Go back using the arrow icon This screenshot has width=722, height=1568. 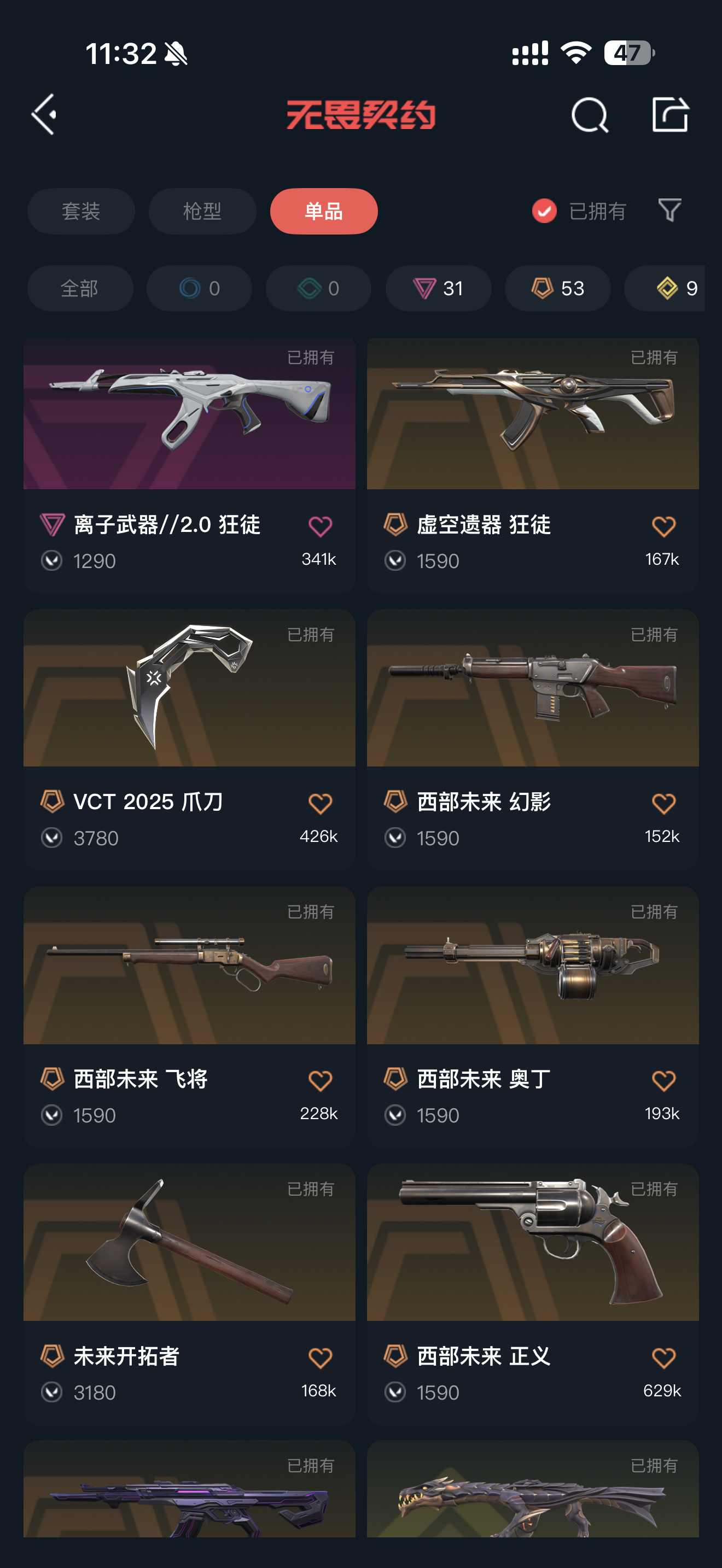click(x=44, y=114)
